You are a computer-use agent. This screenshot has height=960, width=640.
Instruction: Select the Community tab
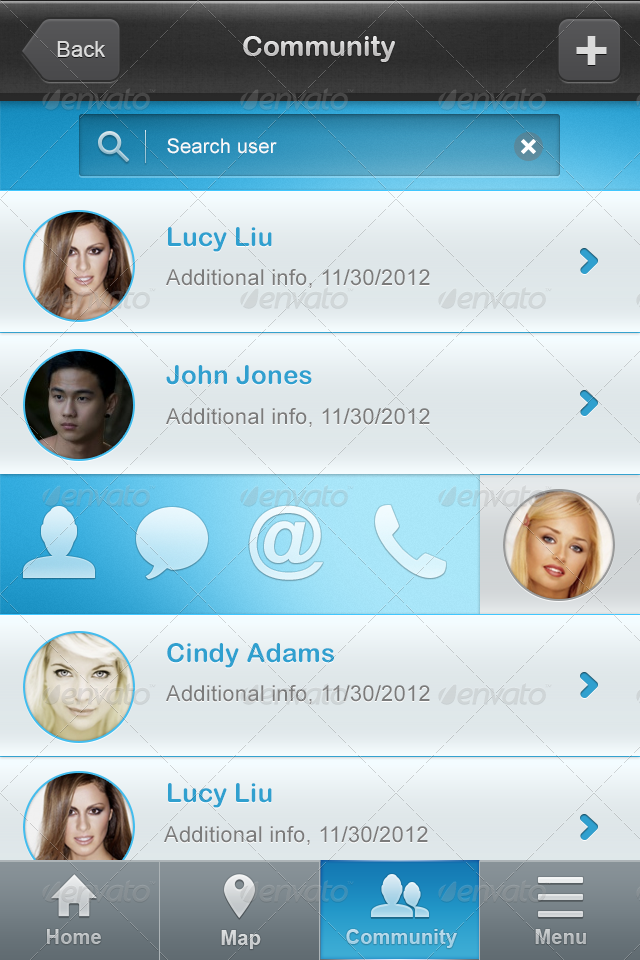pyautogui.click(x=400, y=910)
